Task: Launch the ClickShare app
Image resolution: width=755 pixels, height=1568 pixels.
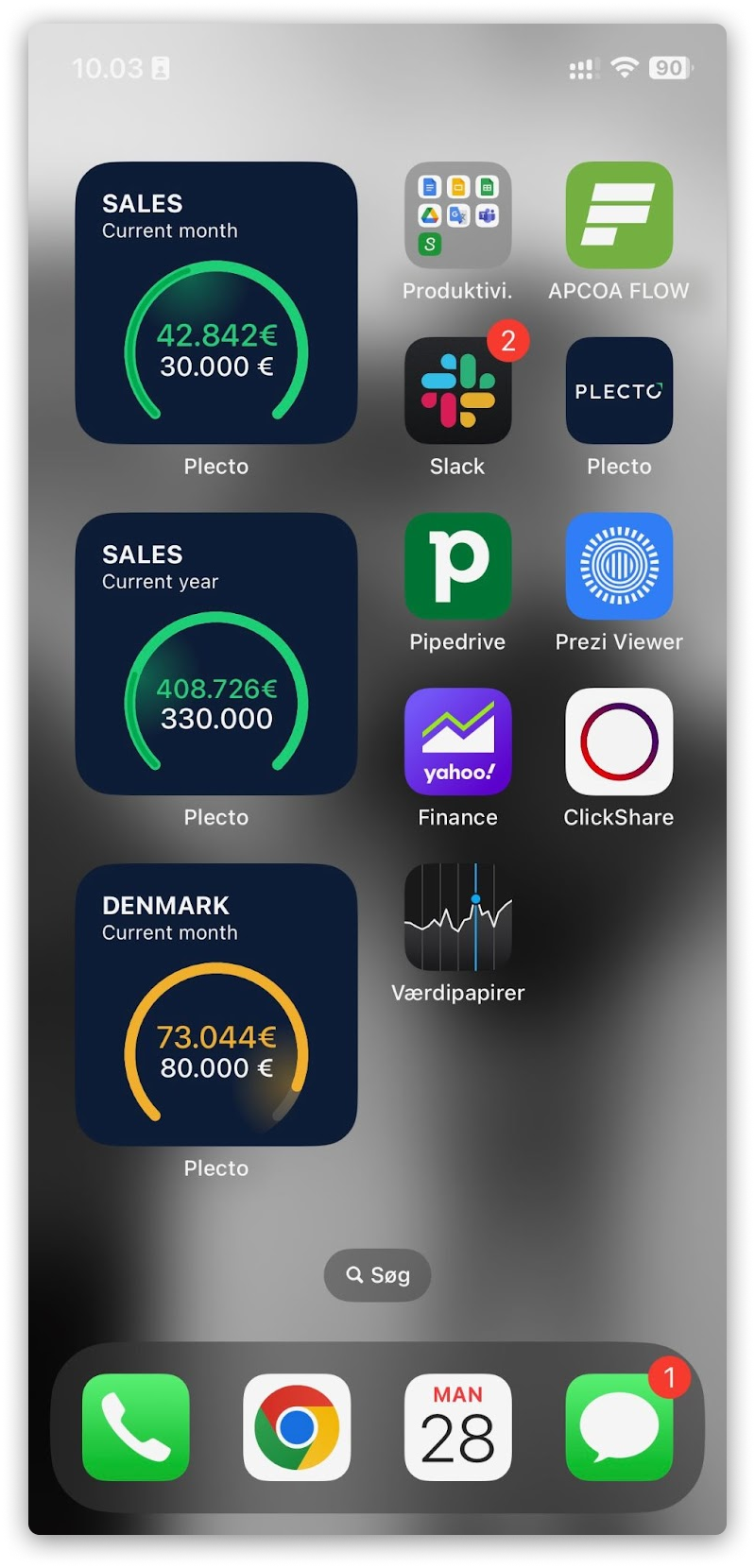Action: pos(619,741)
